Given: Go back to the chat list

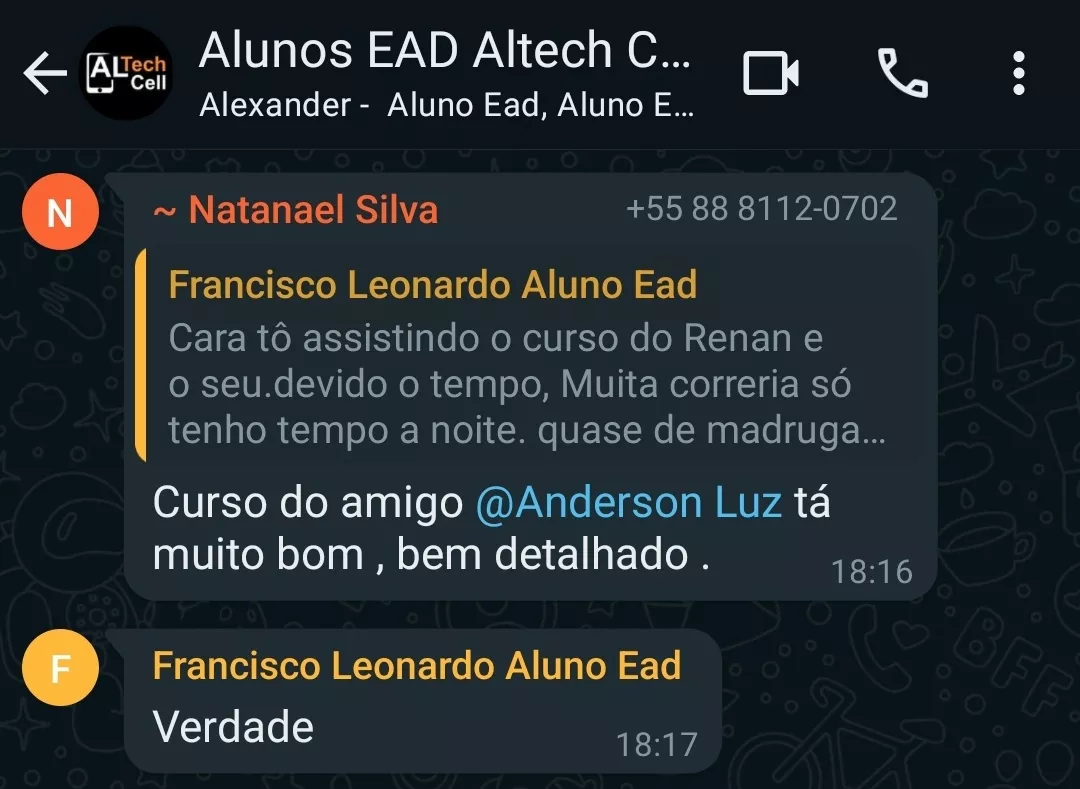Looking at the screenshot, I should (x=44, y=74).
